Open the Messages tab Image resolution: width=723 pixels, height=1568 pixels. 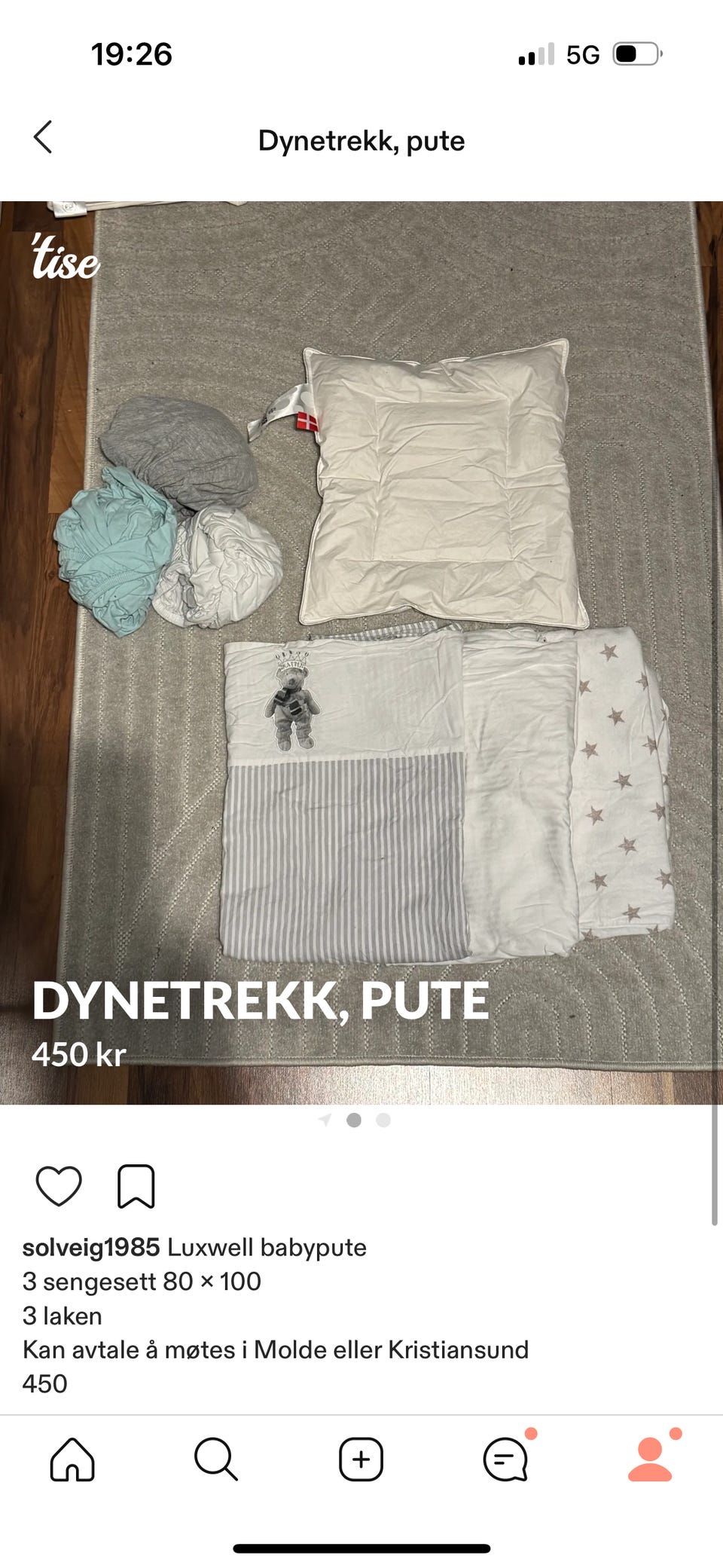tap(505, 1459)
